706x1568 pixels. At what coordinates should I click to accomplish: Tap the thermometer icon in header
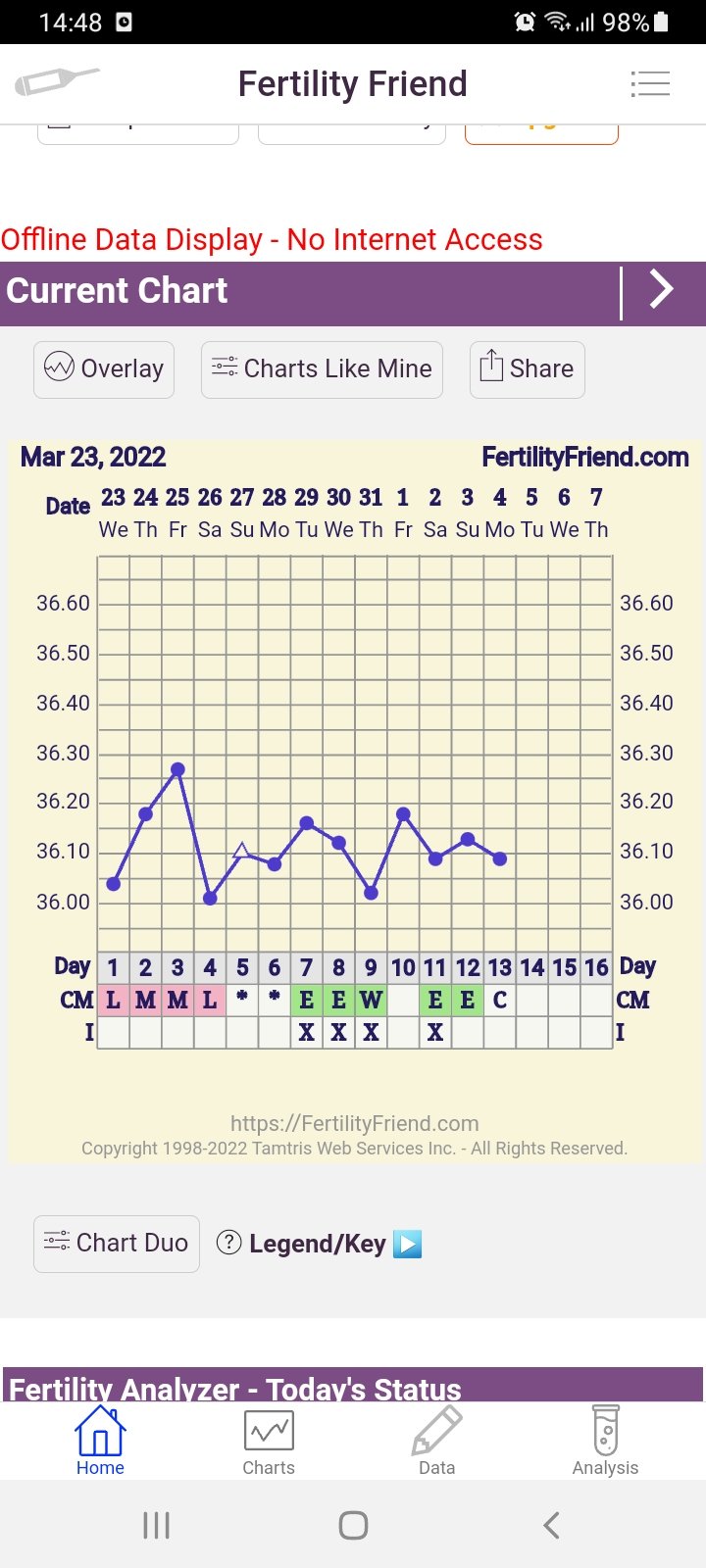pos(57,81)
